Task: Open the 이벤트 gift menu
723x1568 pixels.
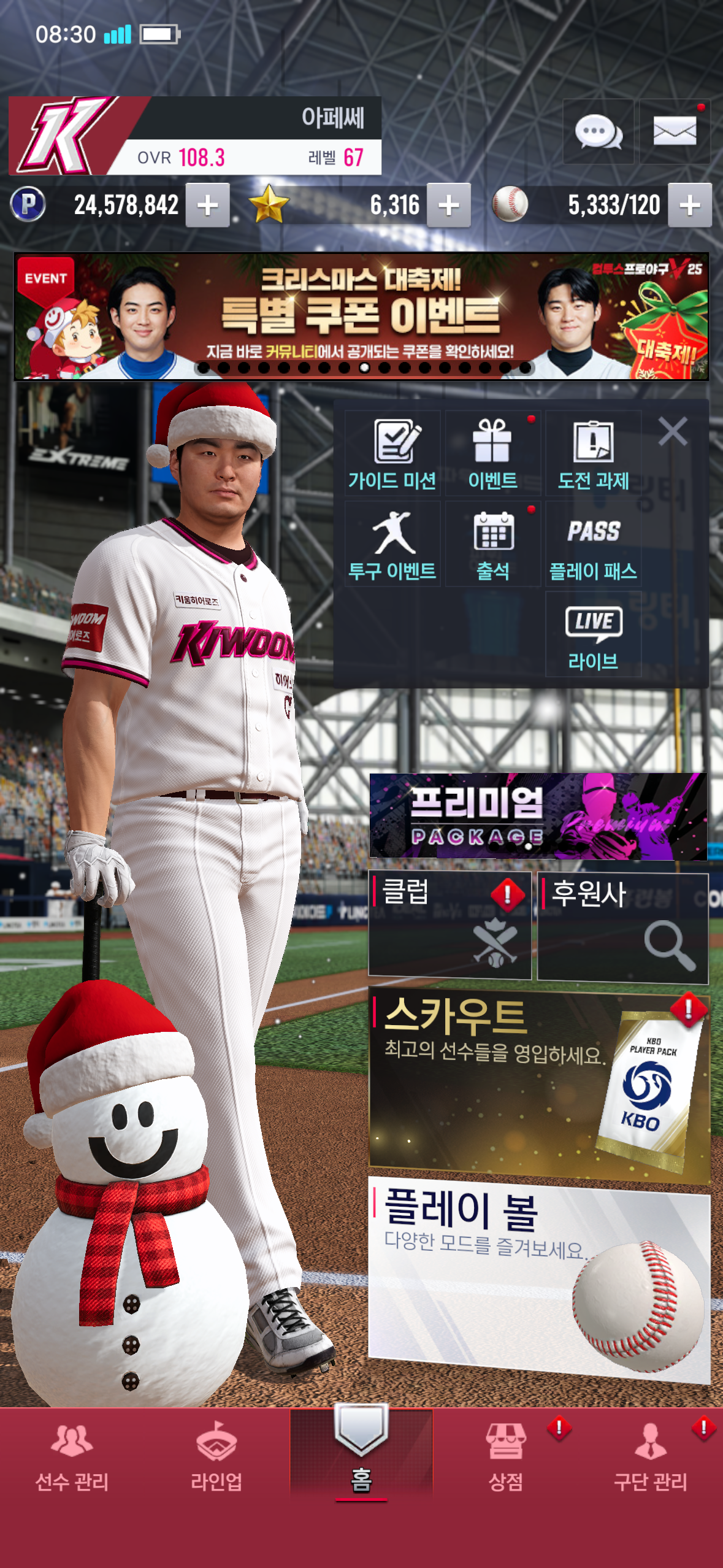Action: coord(493,453)
